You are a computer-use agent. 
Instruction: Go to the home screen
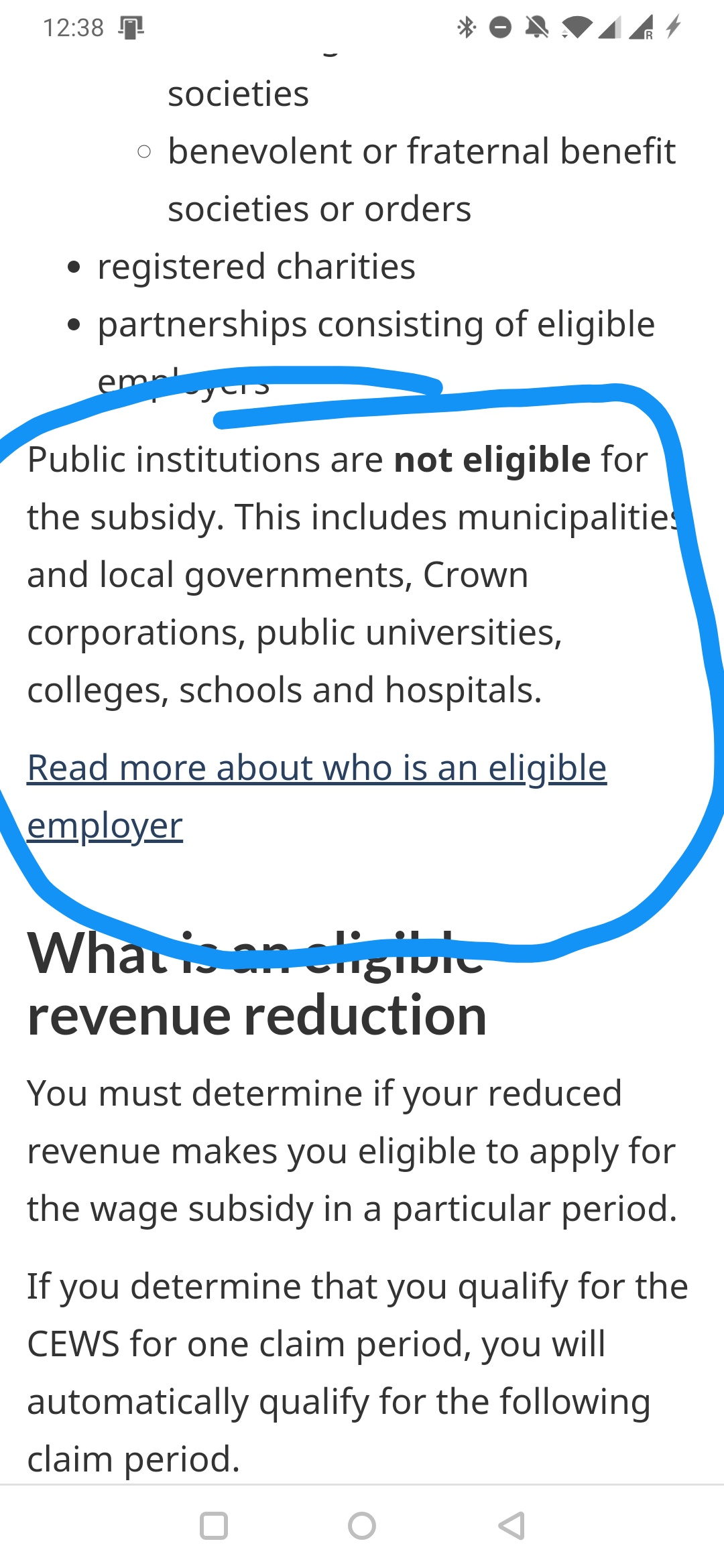[362, 1526]
